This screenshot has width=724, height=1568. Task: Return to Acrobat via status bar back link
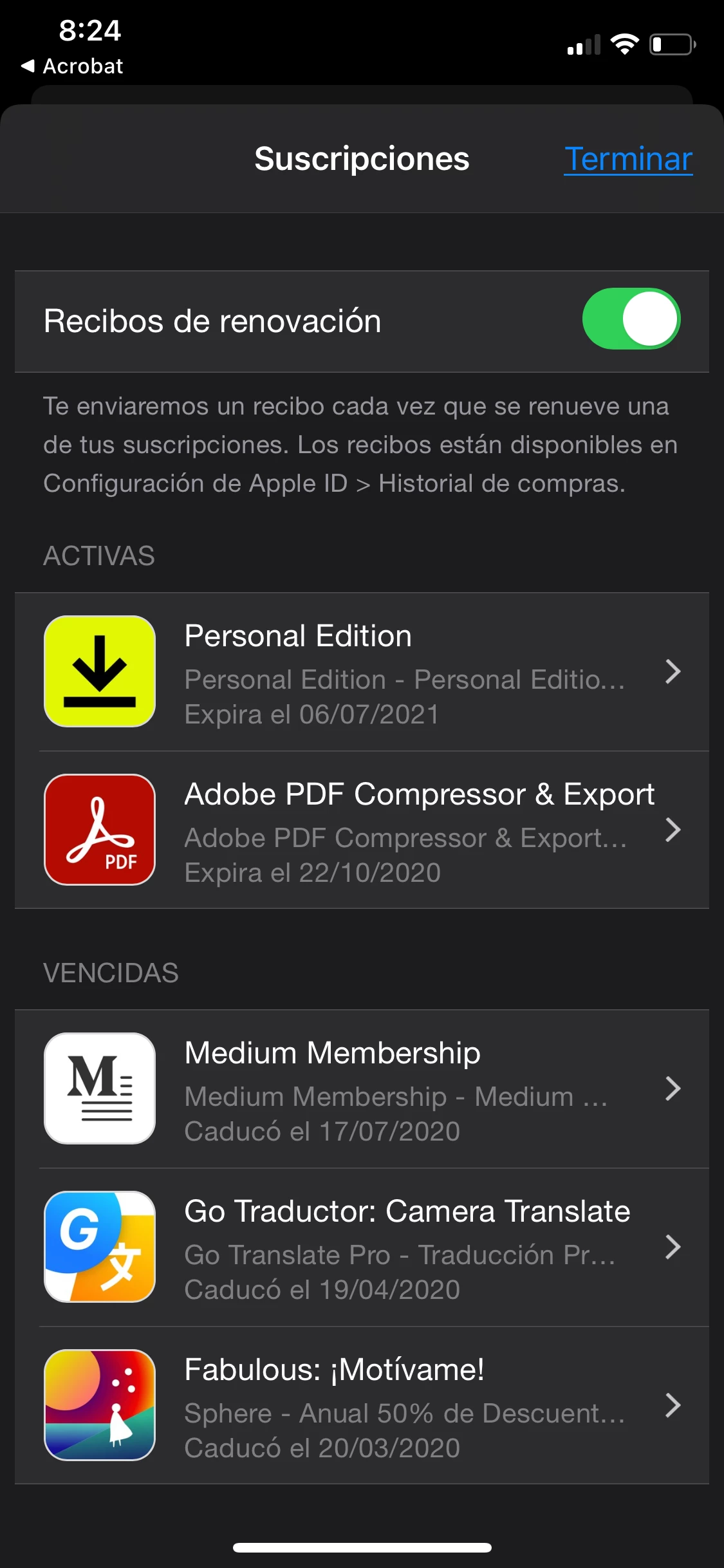[72, 66]
